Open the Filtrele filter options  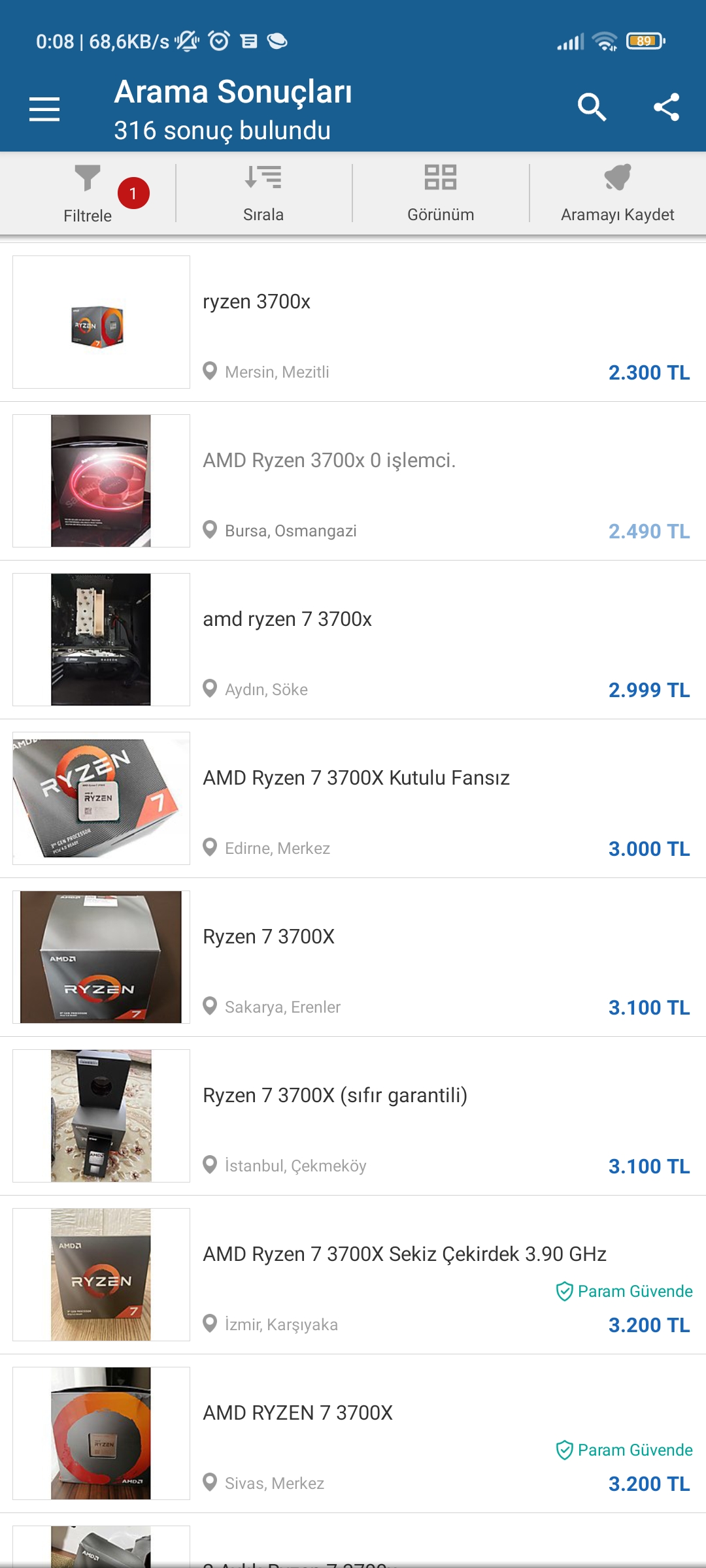88,194
